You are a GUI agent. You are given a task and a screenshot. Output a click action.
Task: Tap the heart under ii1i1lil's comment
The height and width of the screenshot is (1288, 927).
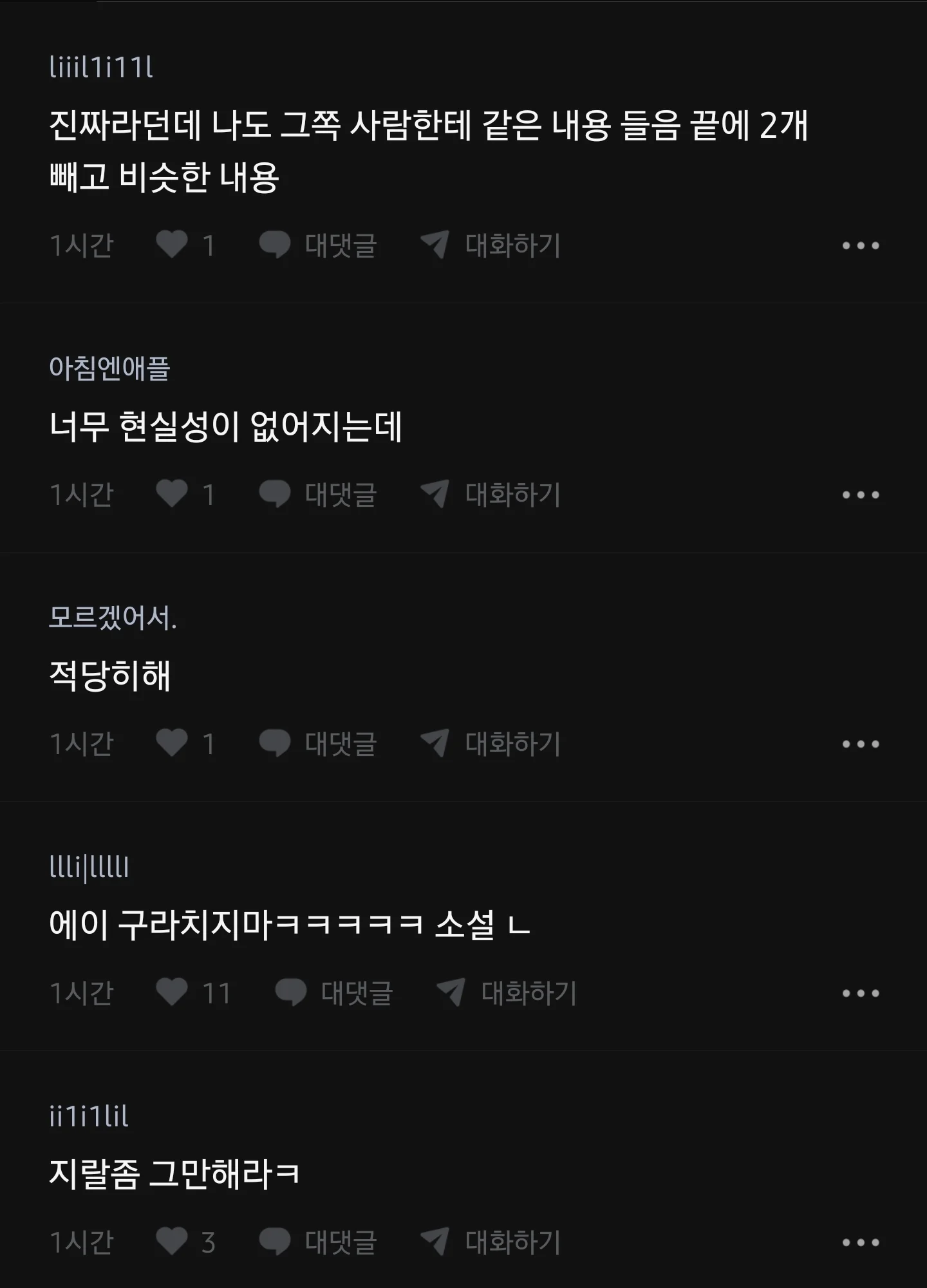(x=173, y=1243)
